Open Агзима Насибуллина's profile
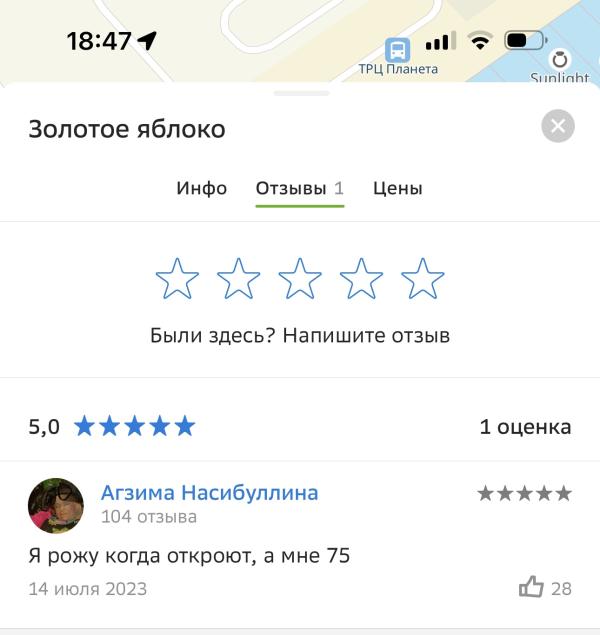 [x=210, y=492]
